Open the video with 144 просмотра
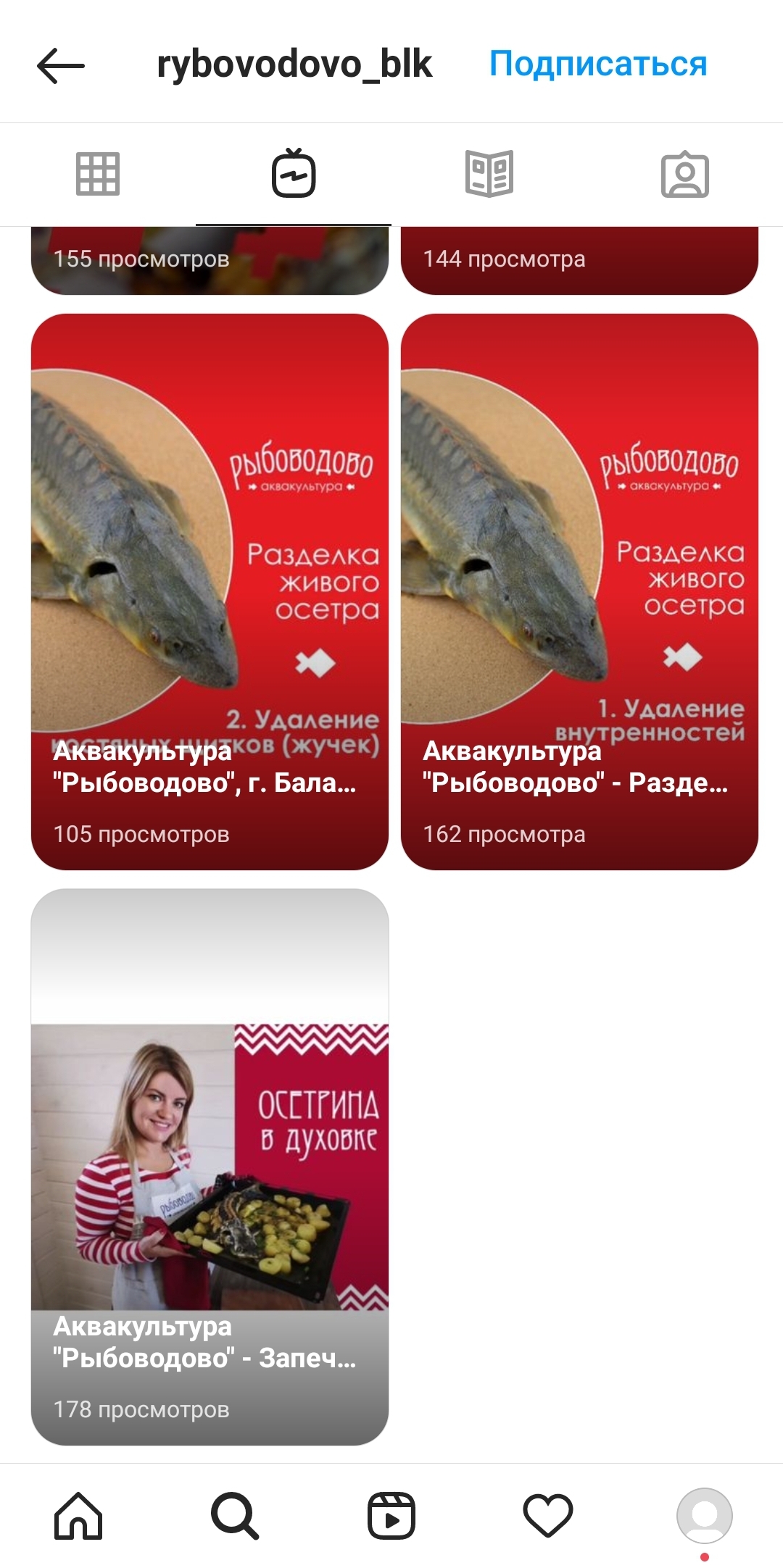Image resolution: width=783 pixels, height=1568 pixels. pyautogui.click(x=579, y=261)
